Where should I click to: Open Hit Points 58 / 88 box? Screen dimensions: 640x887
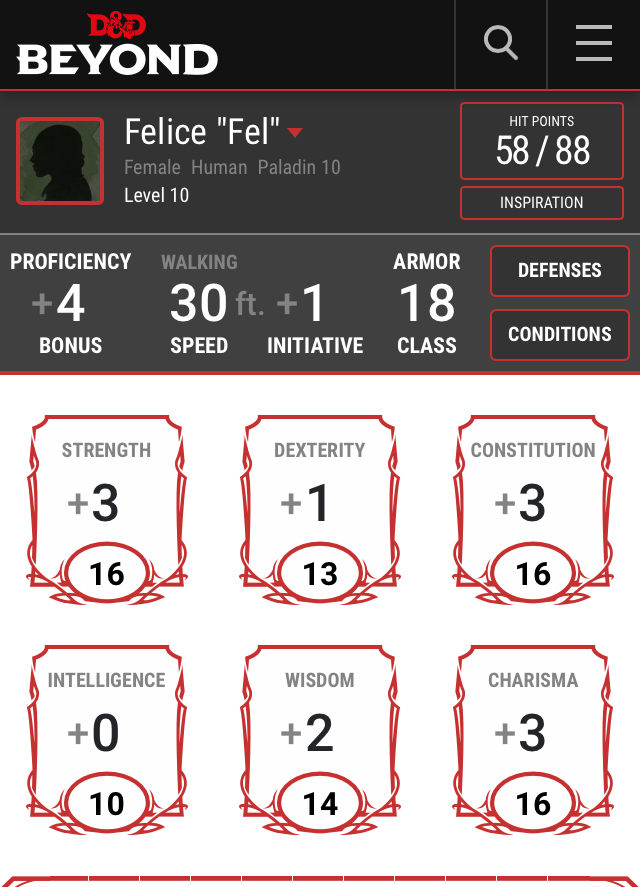[x=542, y=141]
